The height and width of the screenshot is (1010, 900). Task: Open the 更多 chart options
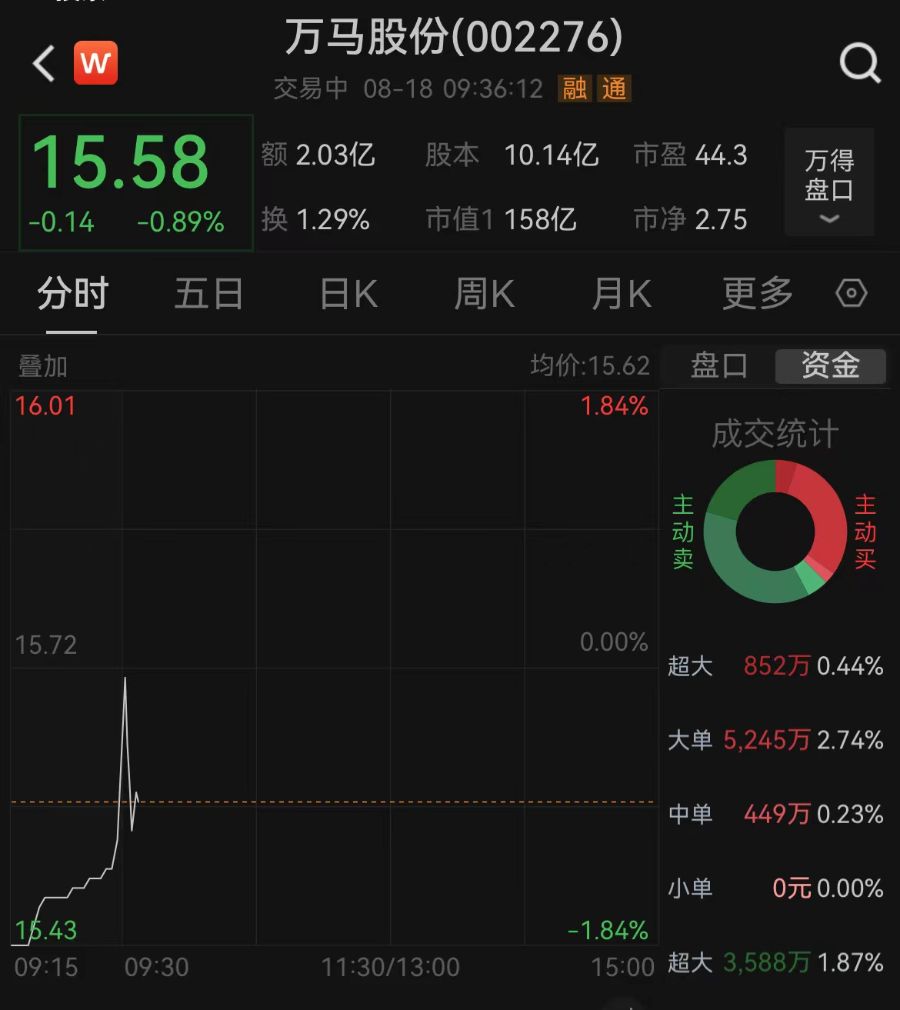(x=757, y=294)
